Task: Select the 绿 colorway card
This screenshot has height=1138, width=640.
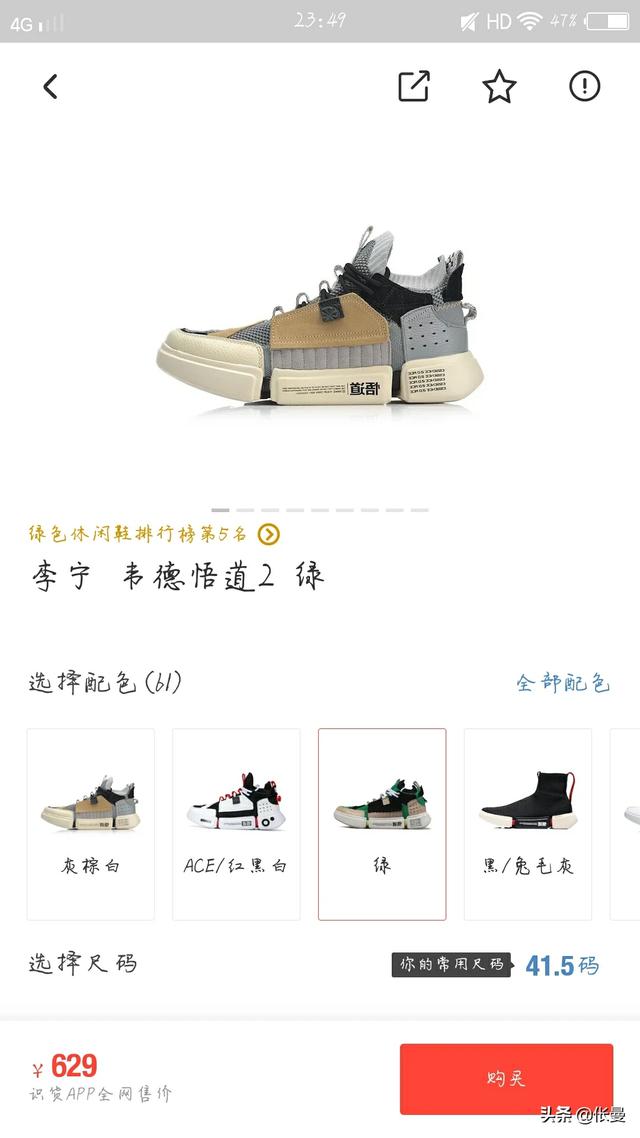Action: click(x=382, y=823)
